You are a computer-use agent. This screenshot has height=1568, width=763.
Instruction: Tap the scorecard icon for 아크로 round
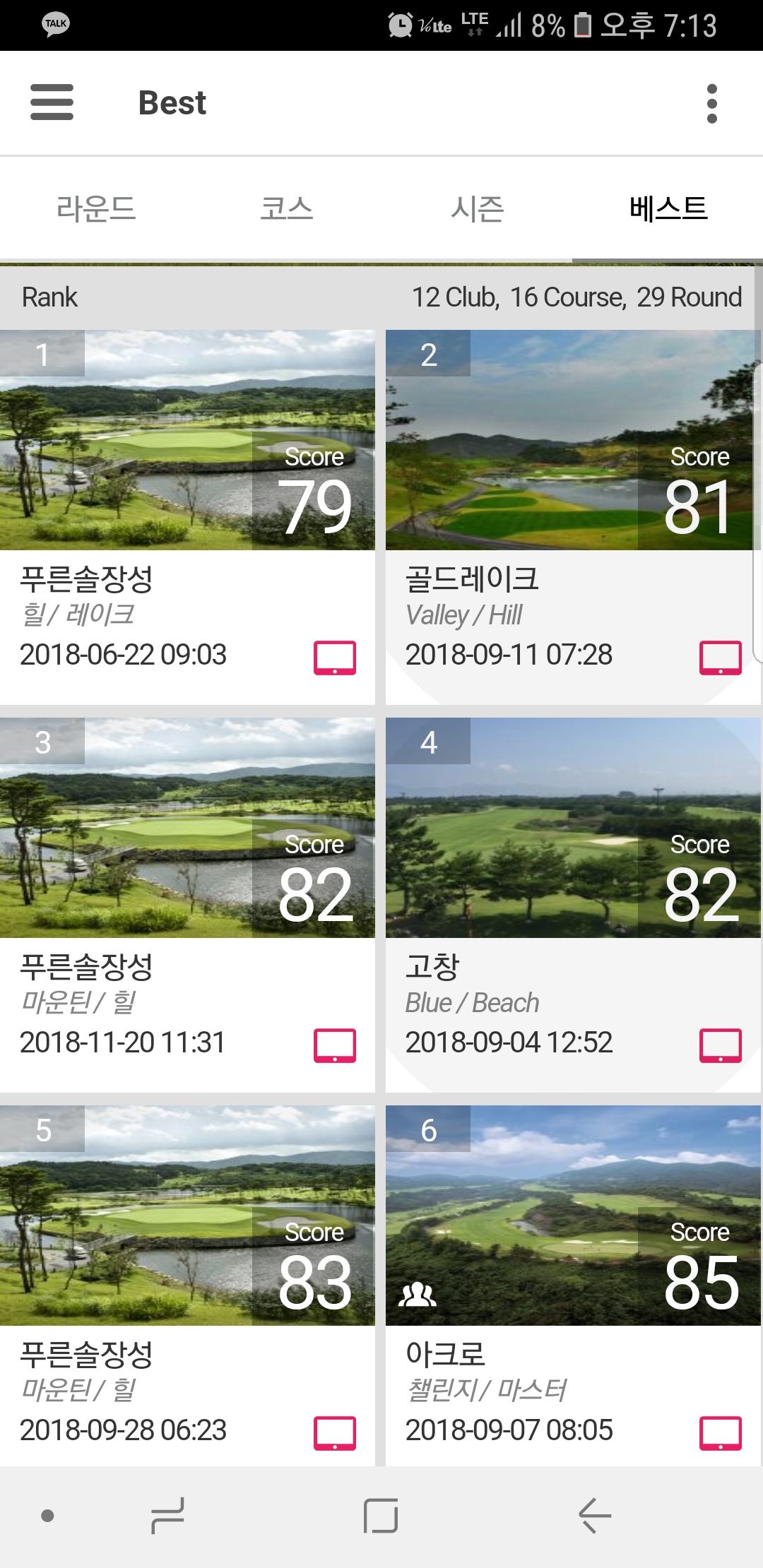point(721,1433)
